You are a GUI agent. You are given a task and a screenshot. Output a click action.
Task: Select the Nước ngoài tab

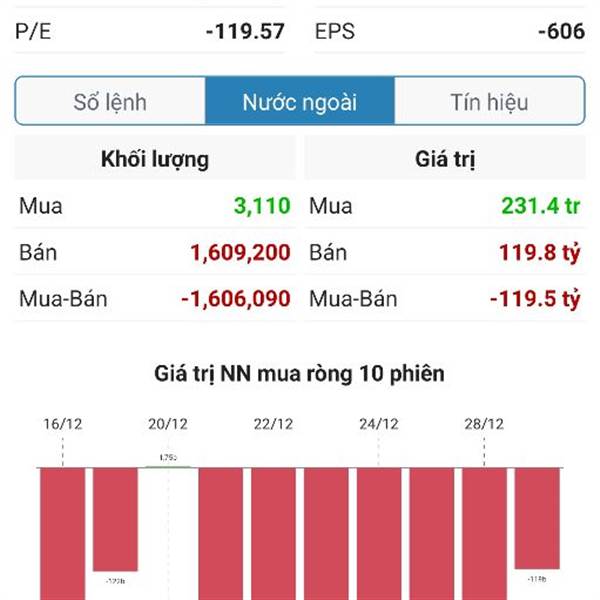point(300,102)
